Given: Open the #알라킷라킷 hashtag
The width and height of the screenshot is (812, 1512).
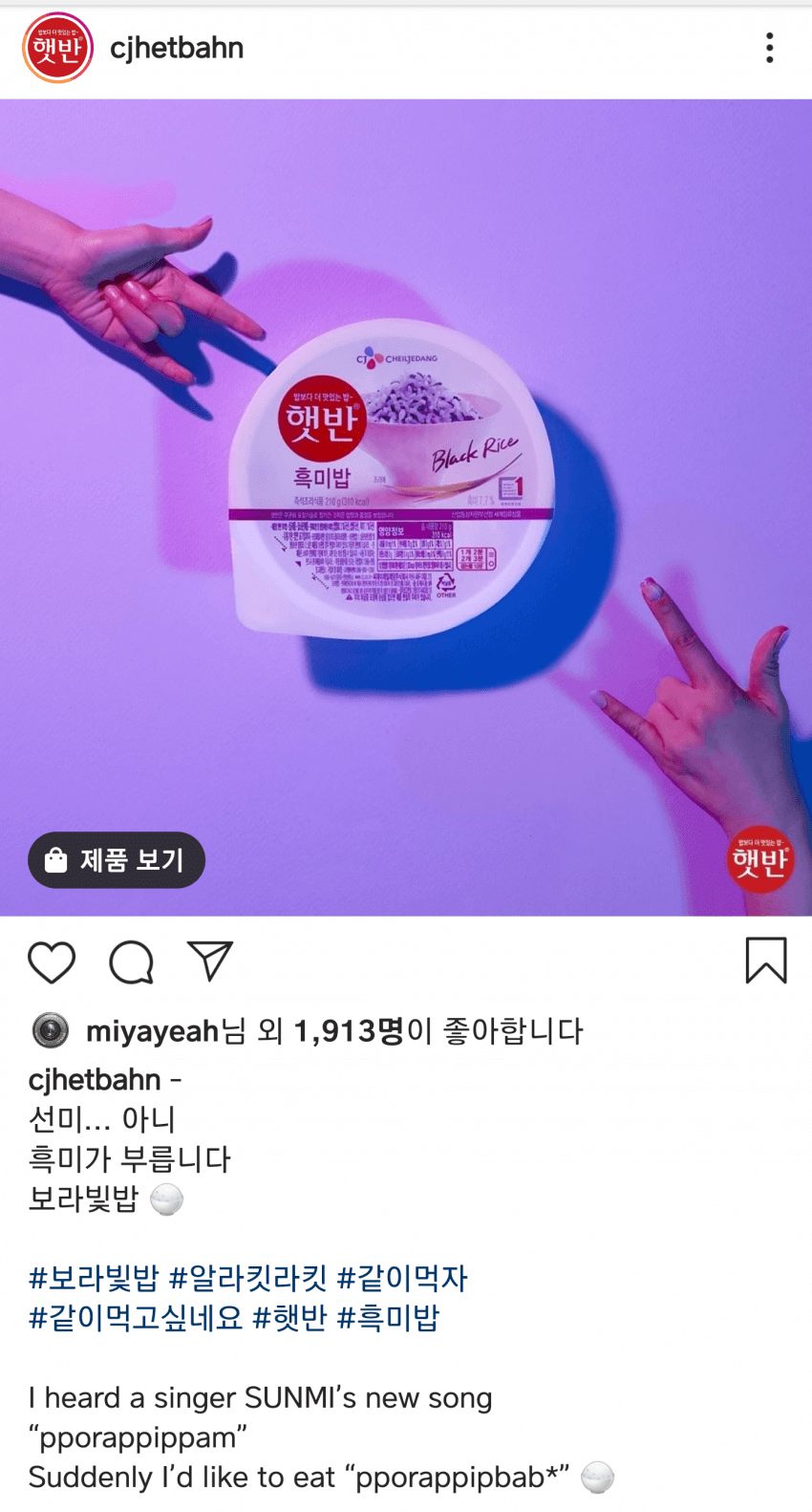Looking at the screenshot, I should pos(248,1278).
